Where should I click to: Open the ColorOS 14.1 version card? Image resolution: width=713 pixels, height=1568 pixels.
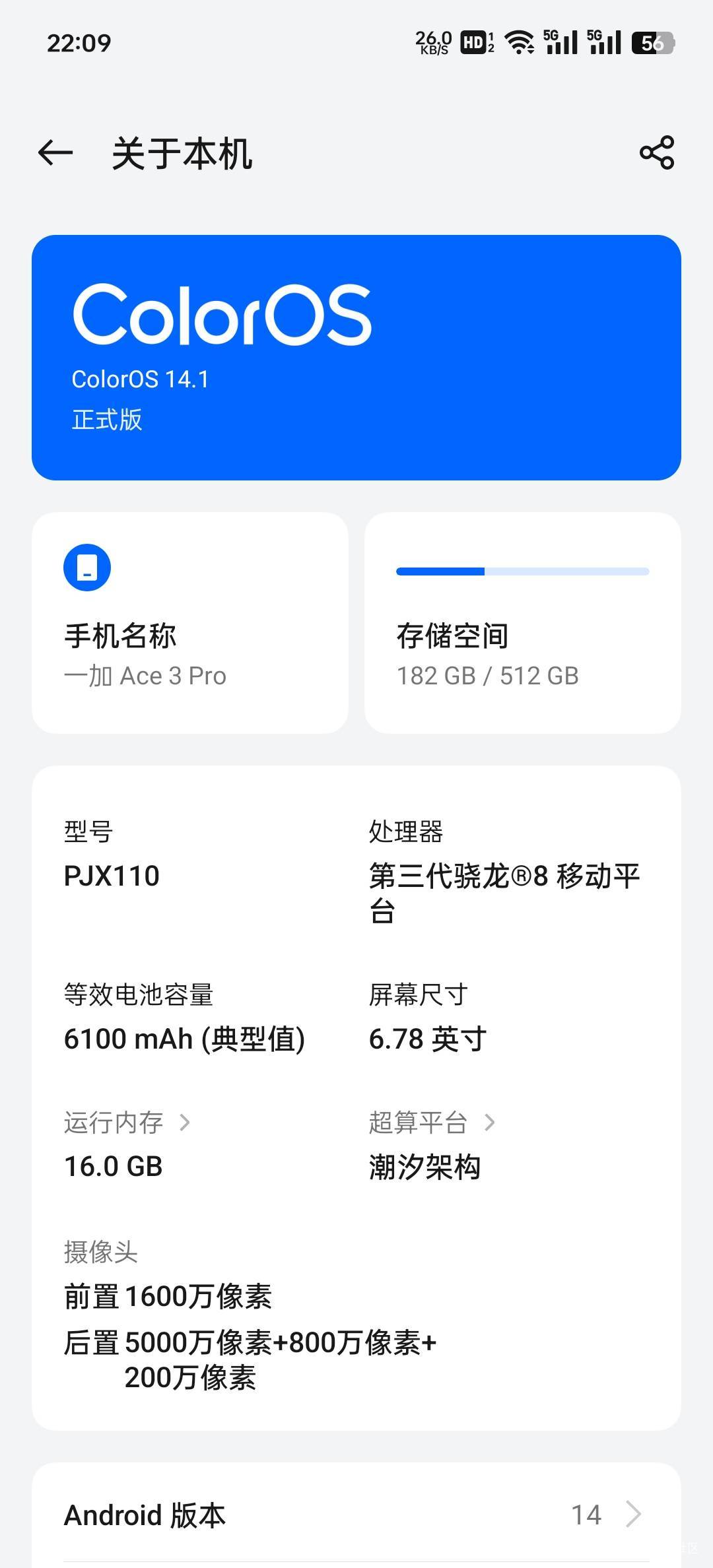356,358
